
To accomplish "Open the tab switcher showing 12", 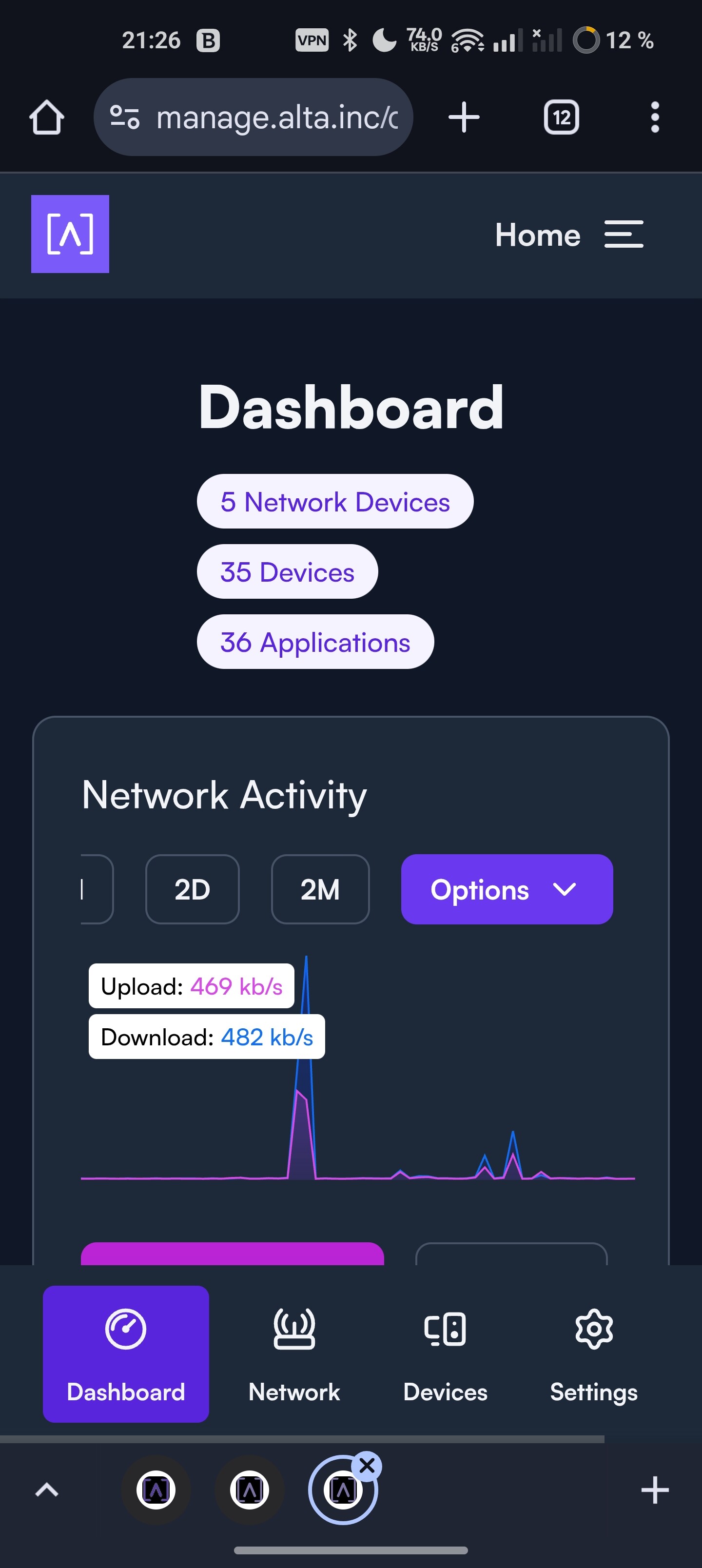I will tap(562, 117).
